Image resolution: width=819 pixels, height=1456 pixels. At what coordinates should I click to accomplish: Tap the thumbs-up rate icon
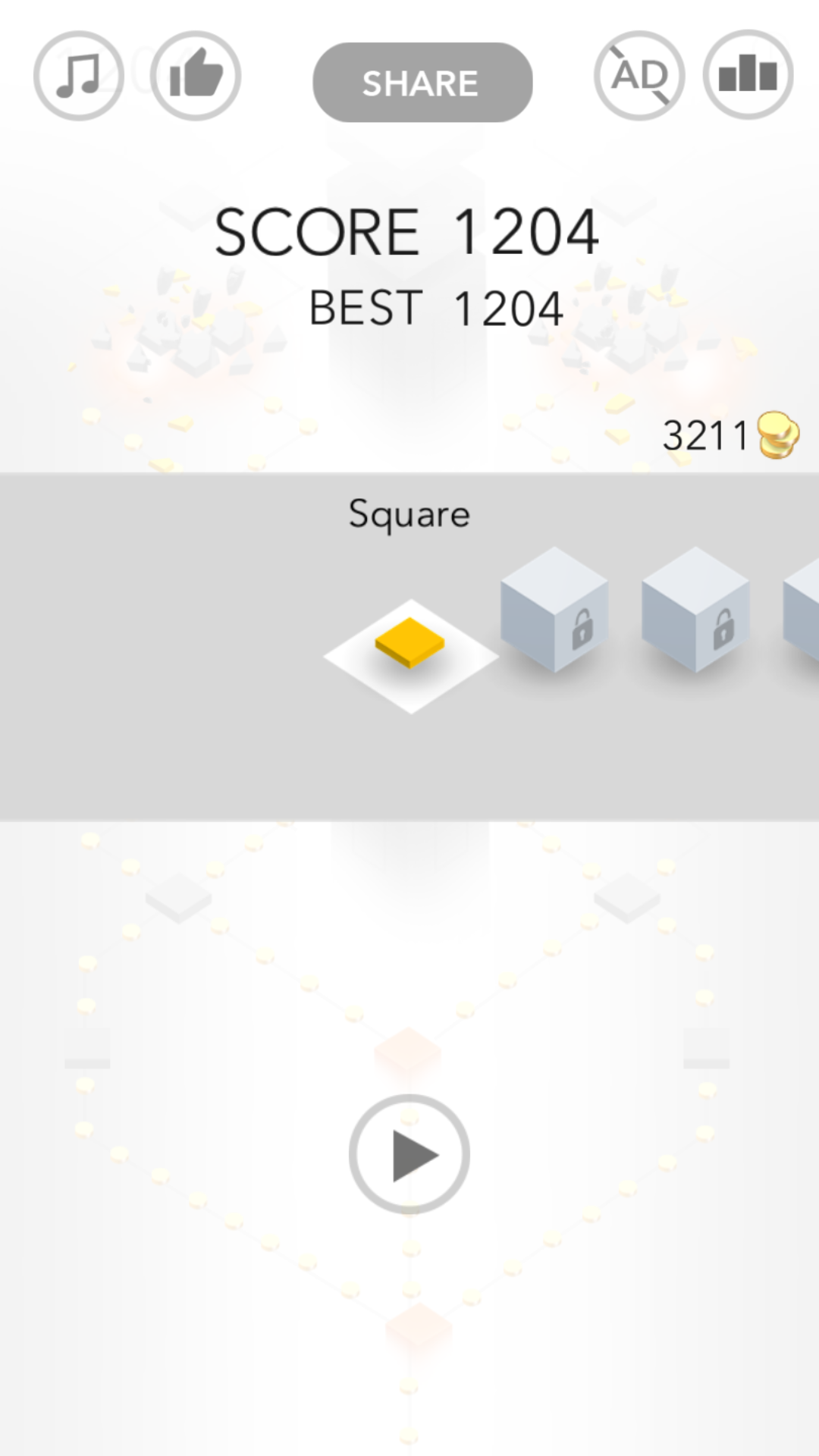196,76
